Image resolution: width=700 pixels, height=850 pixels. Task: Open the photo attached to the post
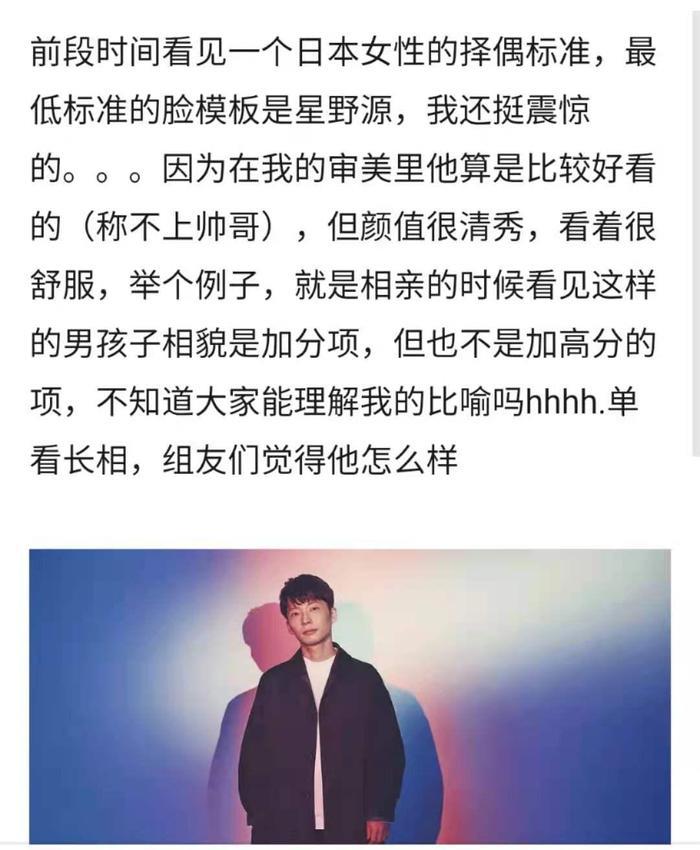coord(349,695)
